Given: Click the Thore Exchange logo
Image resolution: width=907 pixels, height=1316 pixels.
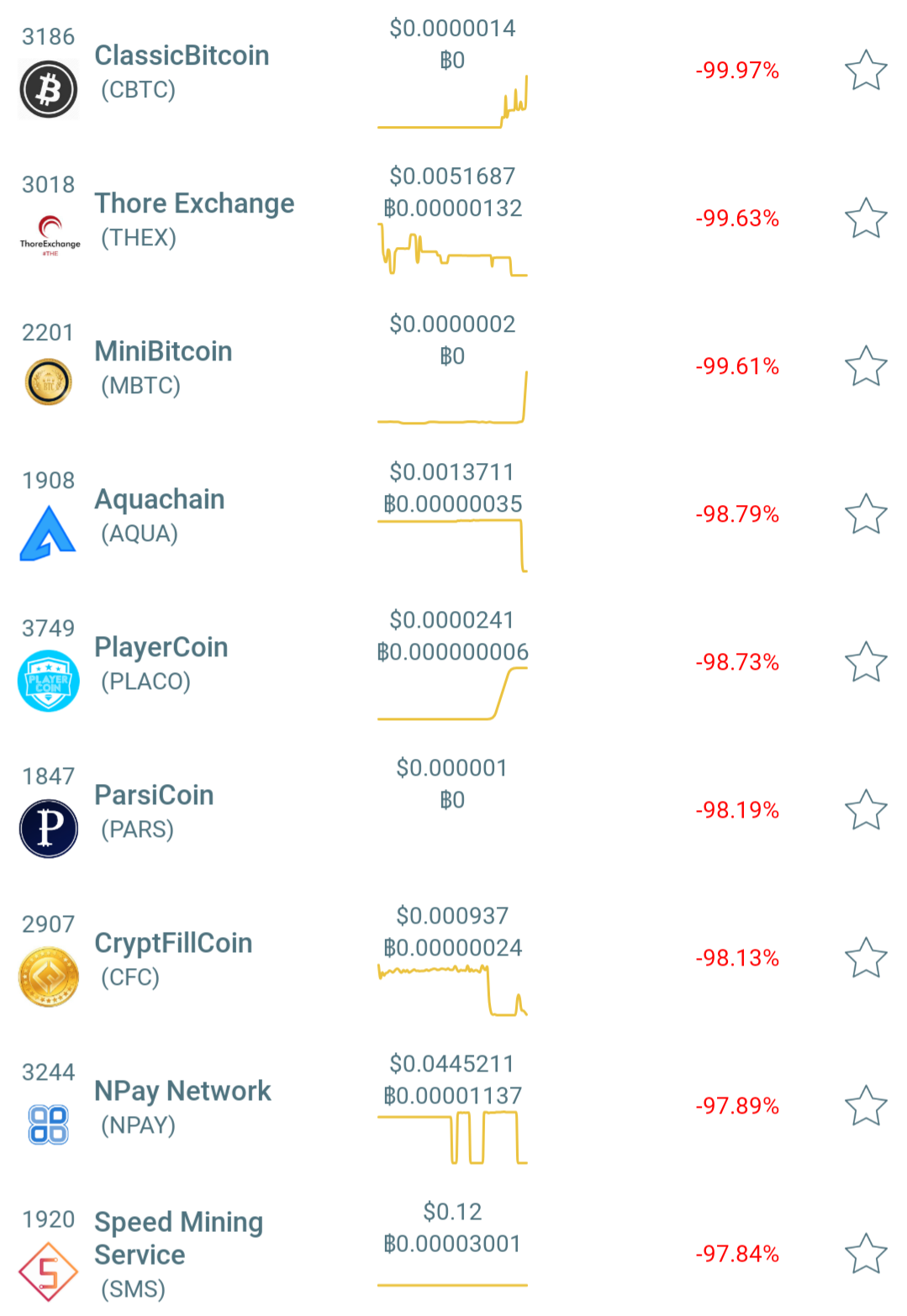Looking at the screenshot, I should [48, 235].
